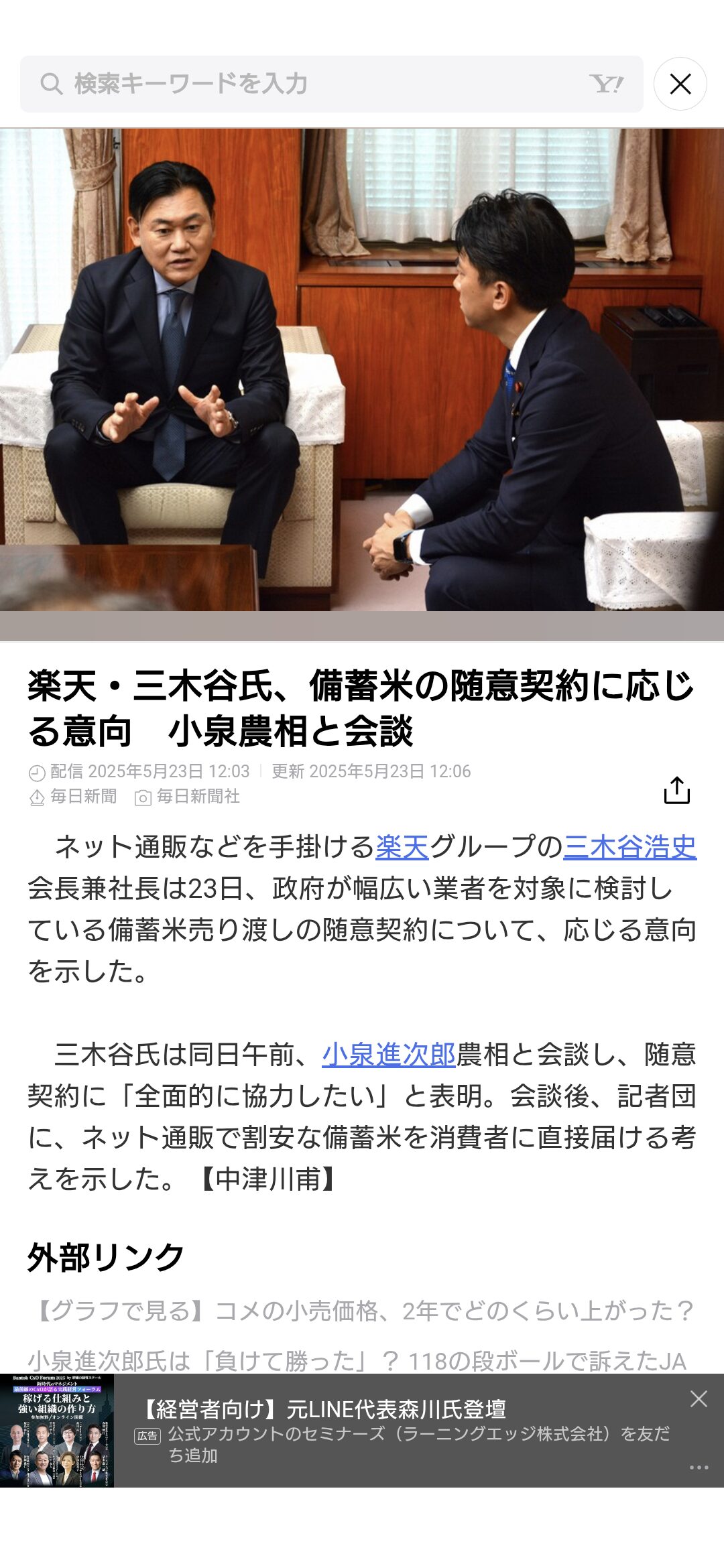Image resolution: width=724 pixels, height=1568 pixels.
Task: Open the 楽天 link
Action: tap(402, 847)
